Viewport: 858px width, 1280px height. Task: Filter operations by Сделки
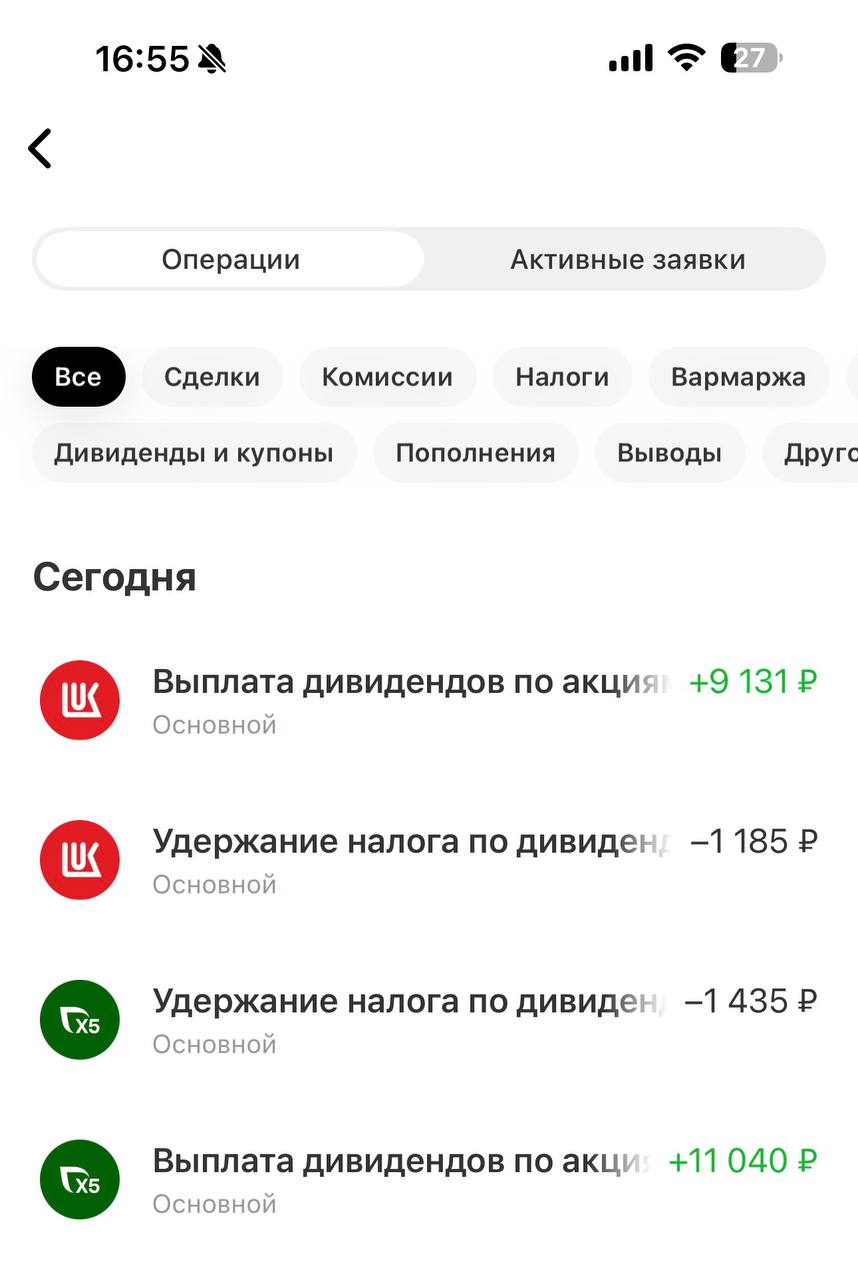pos(211,377)
